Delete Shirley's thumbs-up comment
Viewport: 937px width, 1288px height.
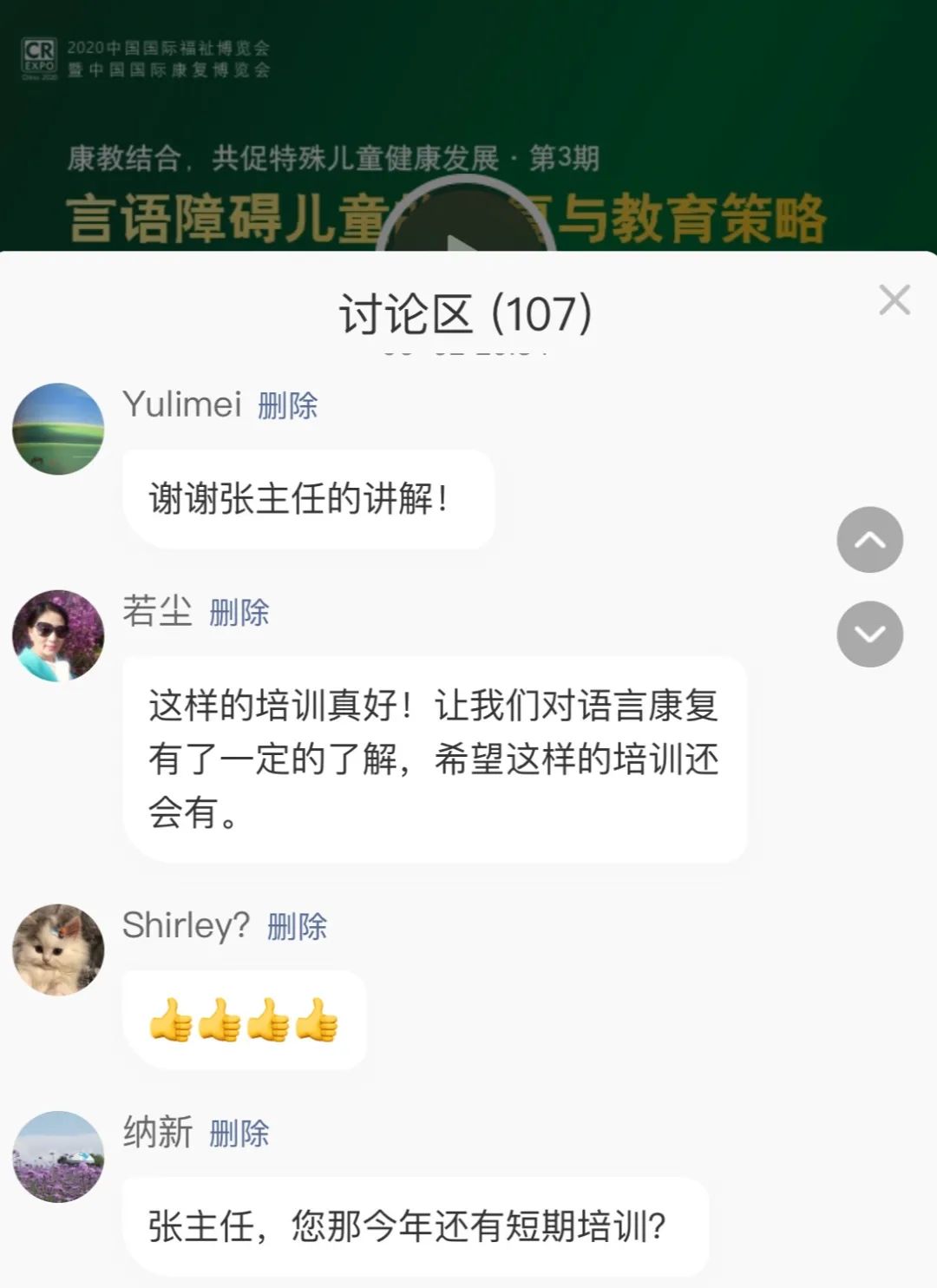[297, 927]
